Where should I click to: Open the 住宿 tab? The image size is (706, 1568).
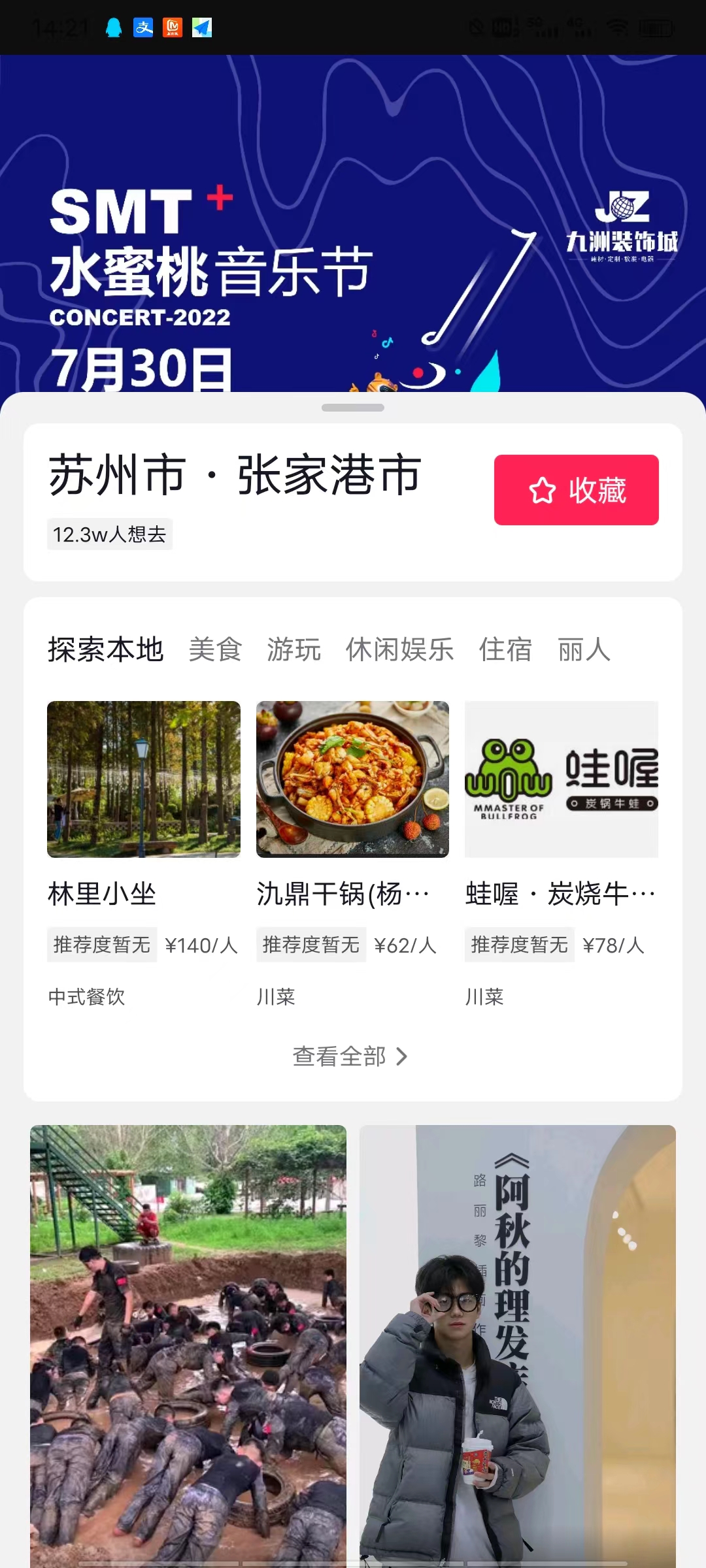505,650
